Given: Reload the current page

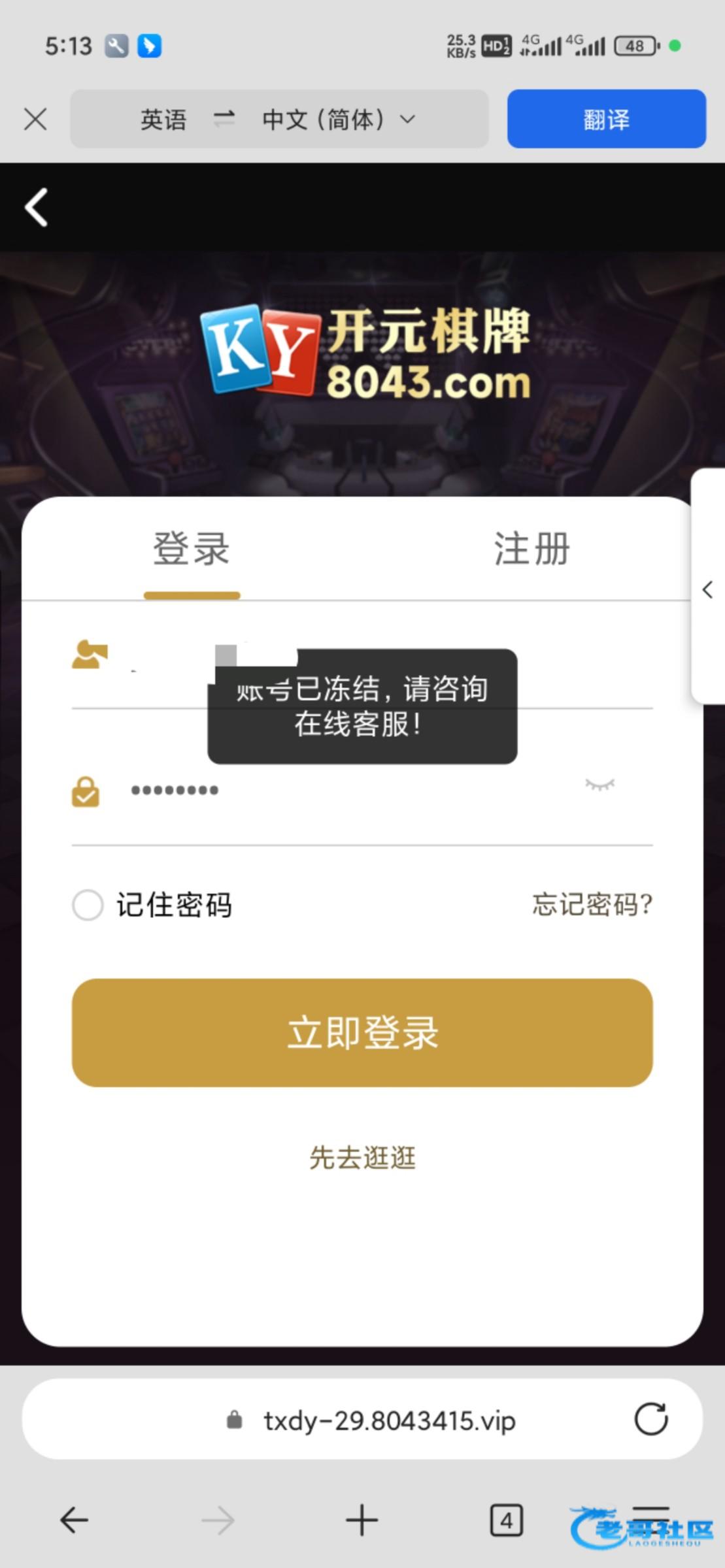Looking at the screenshot, I should pyautogui.click(x=651, y=1419).
